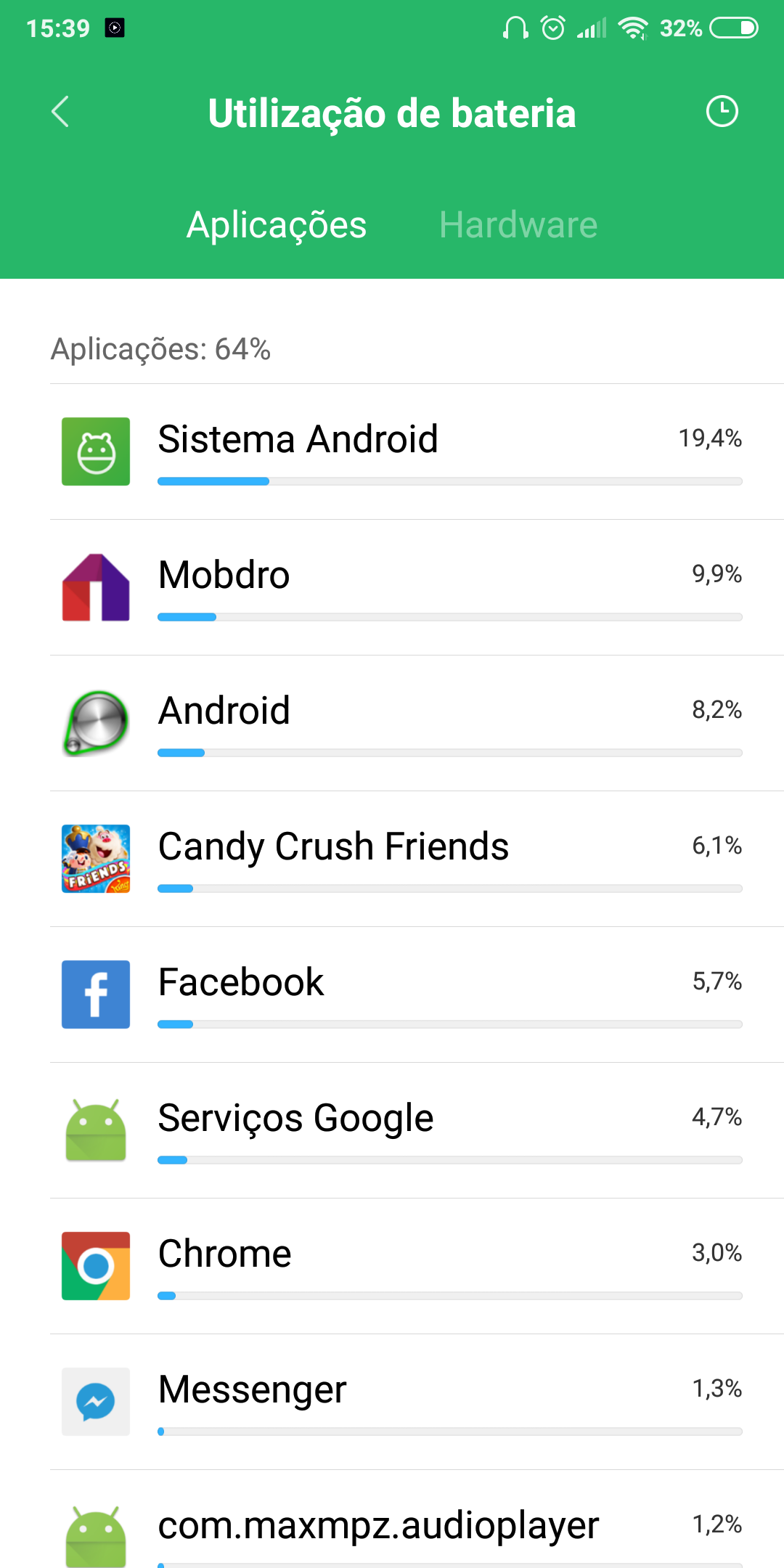Tap the Facebook battery usage row
784x1568 pixels.
click(392, 995)
